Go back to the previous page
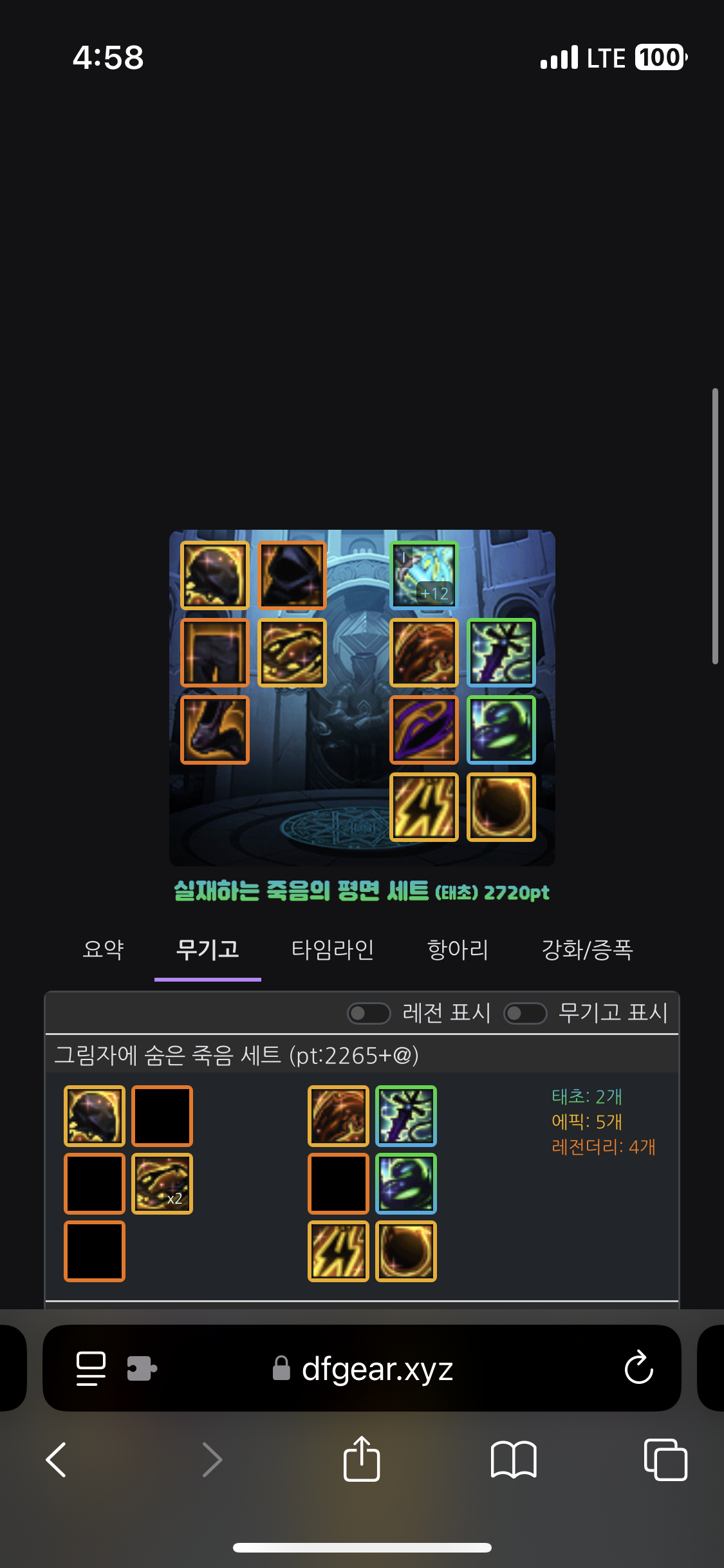Image resolution: width=724 pixels, height=1568 pixels. (56, 1459)
